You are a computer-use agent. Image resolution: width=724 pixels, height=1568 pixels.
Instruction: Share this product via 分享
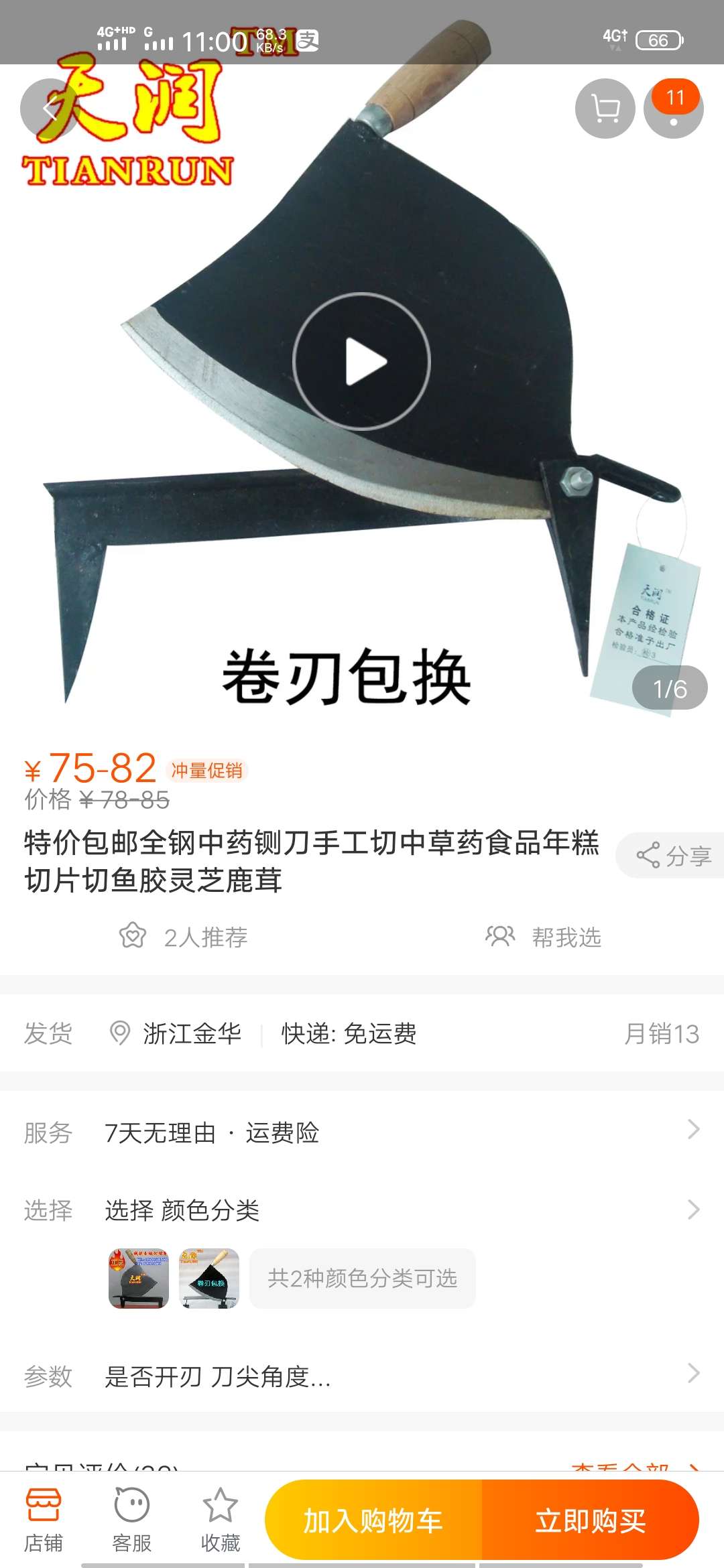[672, 856]
